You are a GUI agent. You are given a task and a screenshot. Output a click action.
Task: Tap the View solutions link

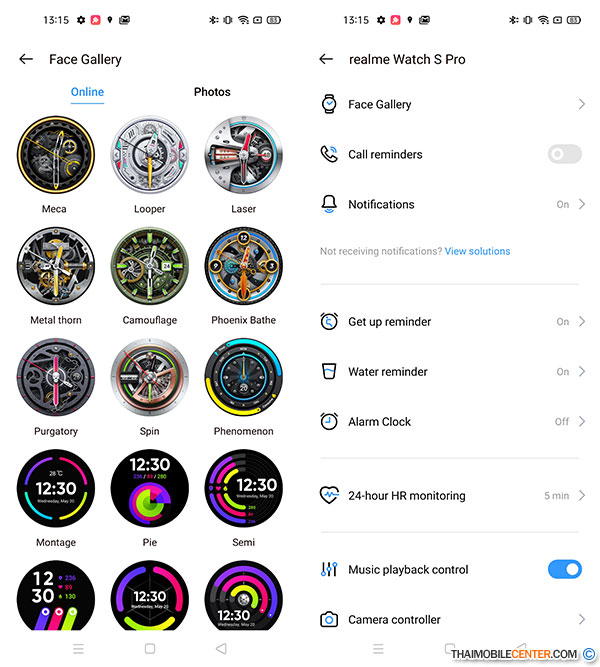[477, 251]
